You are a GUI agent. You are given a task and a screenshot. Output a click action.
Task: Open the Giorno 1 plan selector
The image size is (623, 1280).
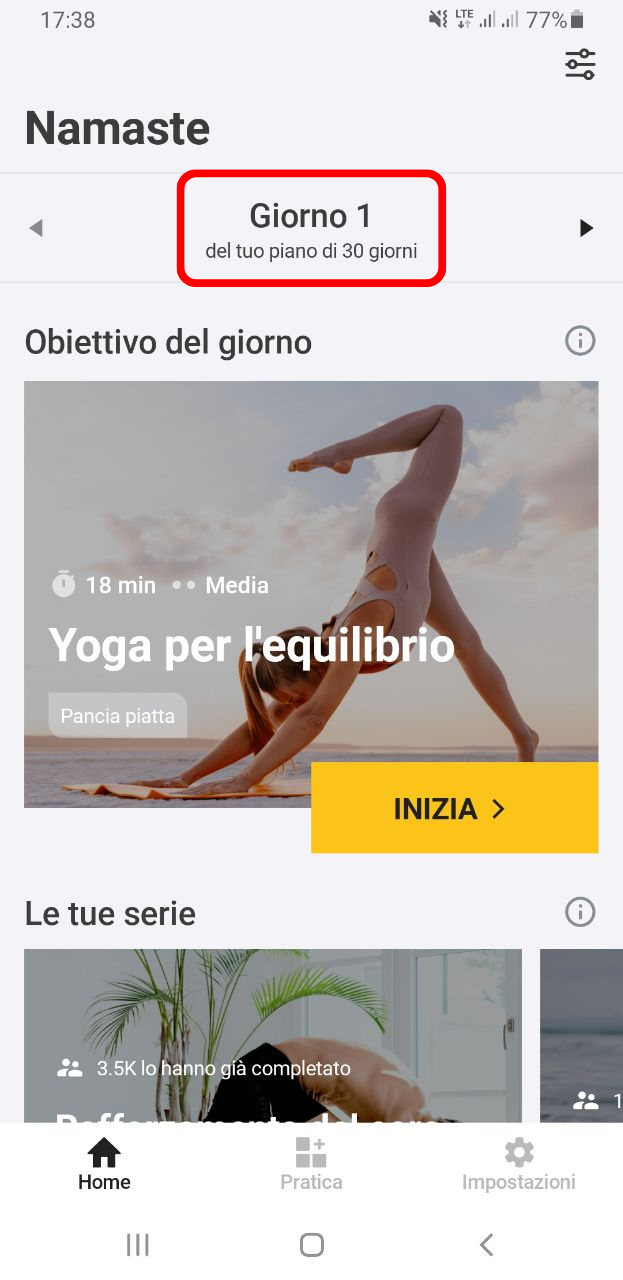[311, 229]
